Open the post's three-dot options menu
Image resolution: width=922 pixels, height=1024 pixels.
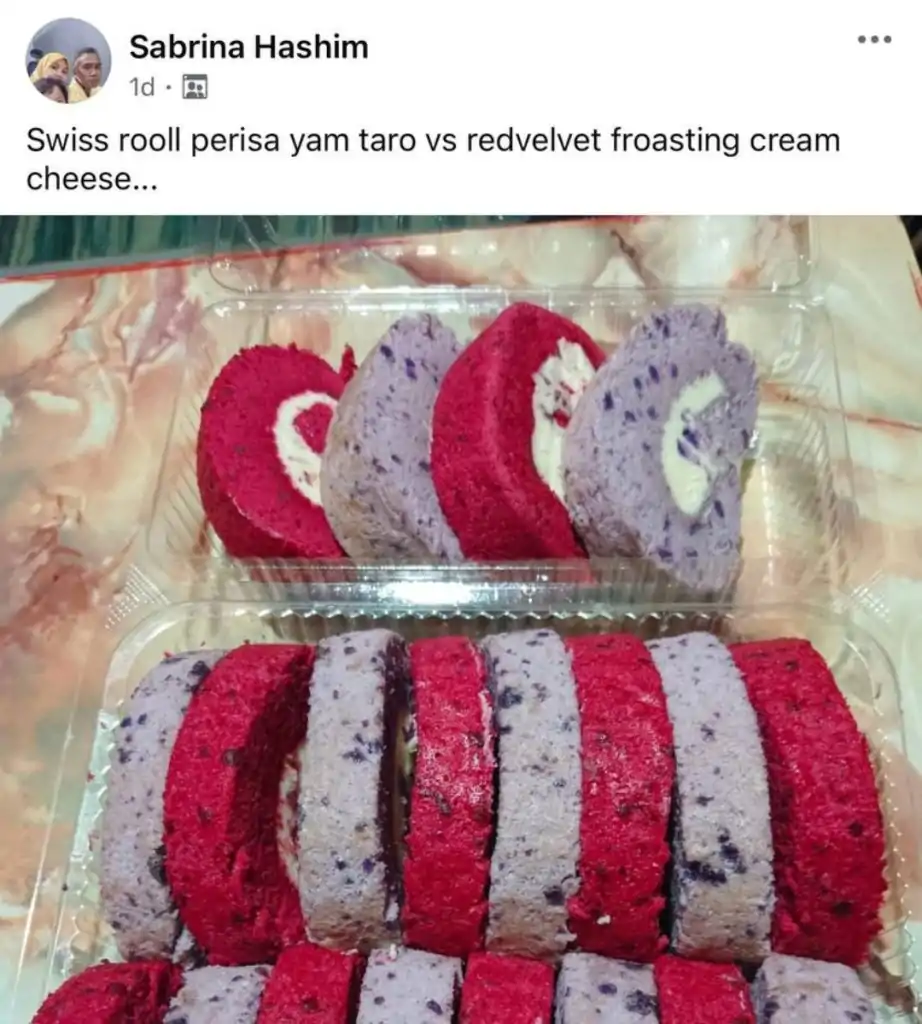pyautogui.click(x=873, y=40)
